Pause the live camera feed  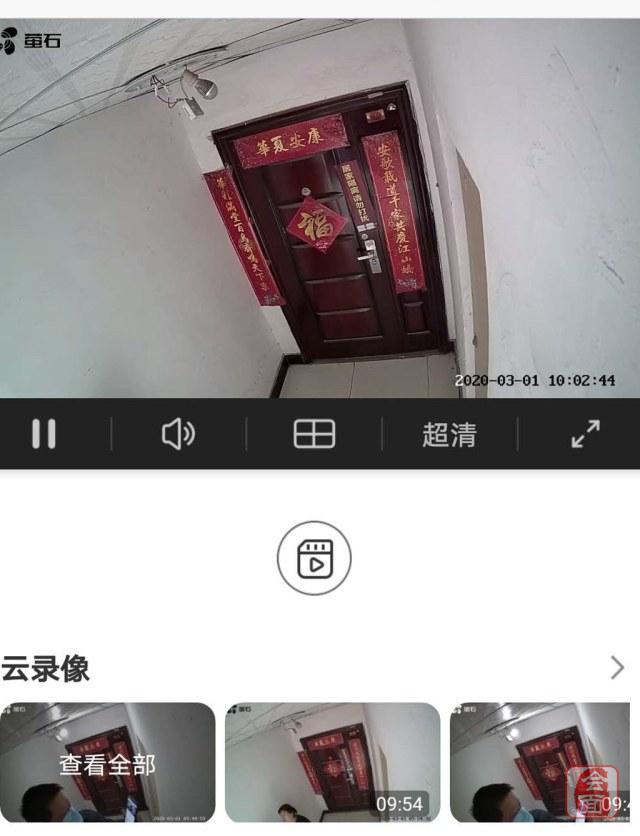43,434
